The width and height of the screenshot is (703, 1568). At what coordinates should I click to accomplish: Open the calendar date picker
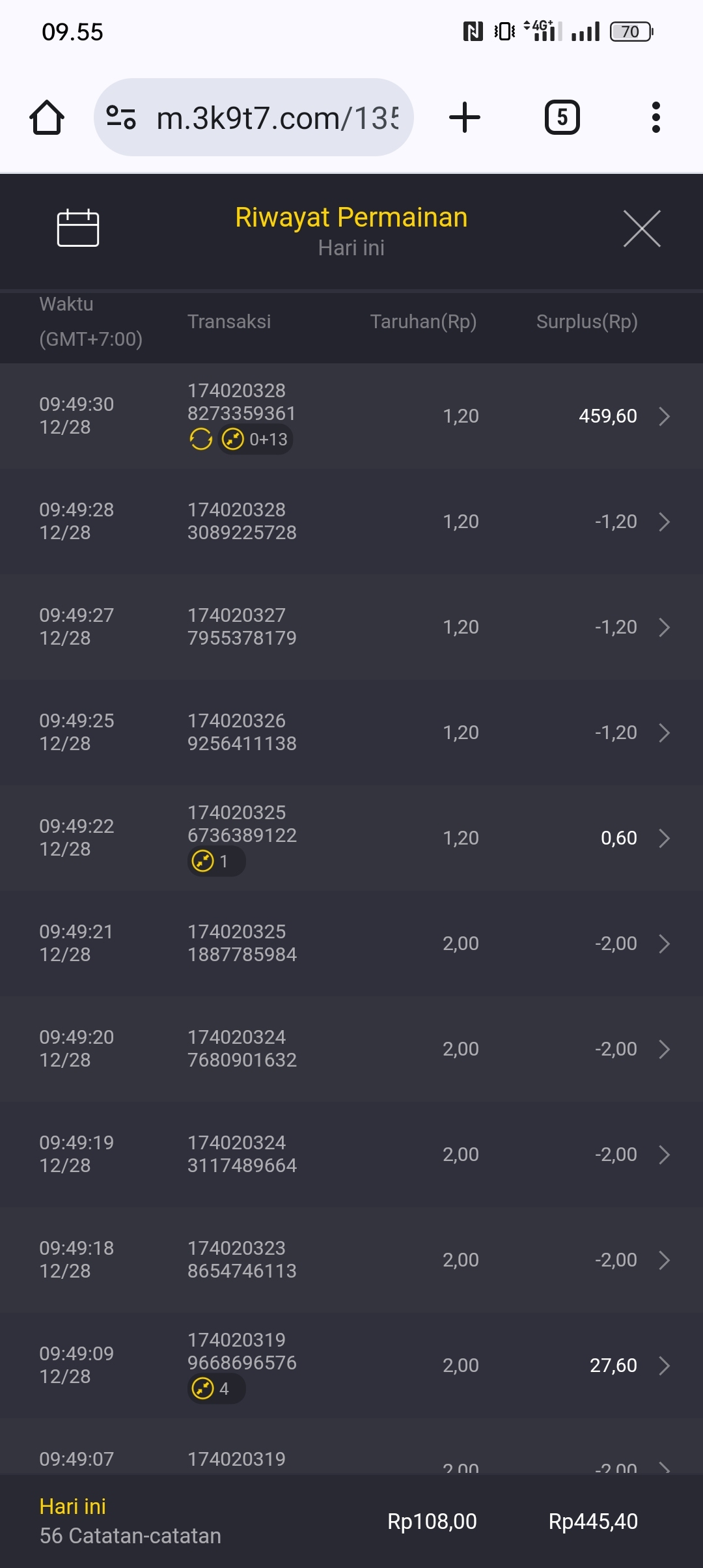78,229
